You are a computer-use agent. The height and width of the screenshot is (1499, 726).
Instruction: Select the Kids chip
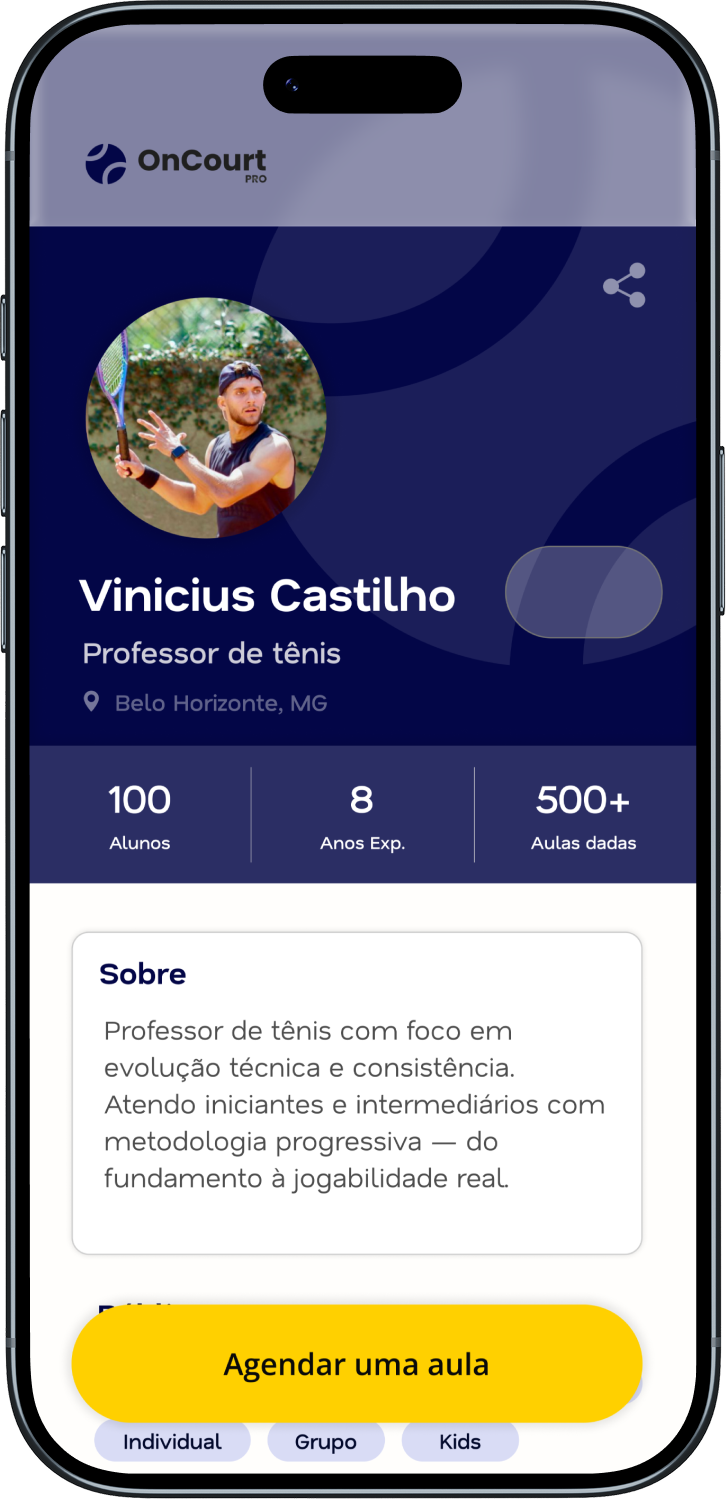click(460, 1442)
